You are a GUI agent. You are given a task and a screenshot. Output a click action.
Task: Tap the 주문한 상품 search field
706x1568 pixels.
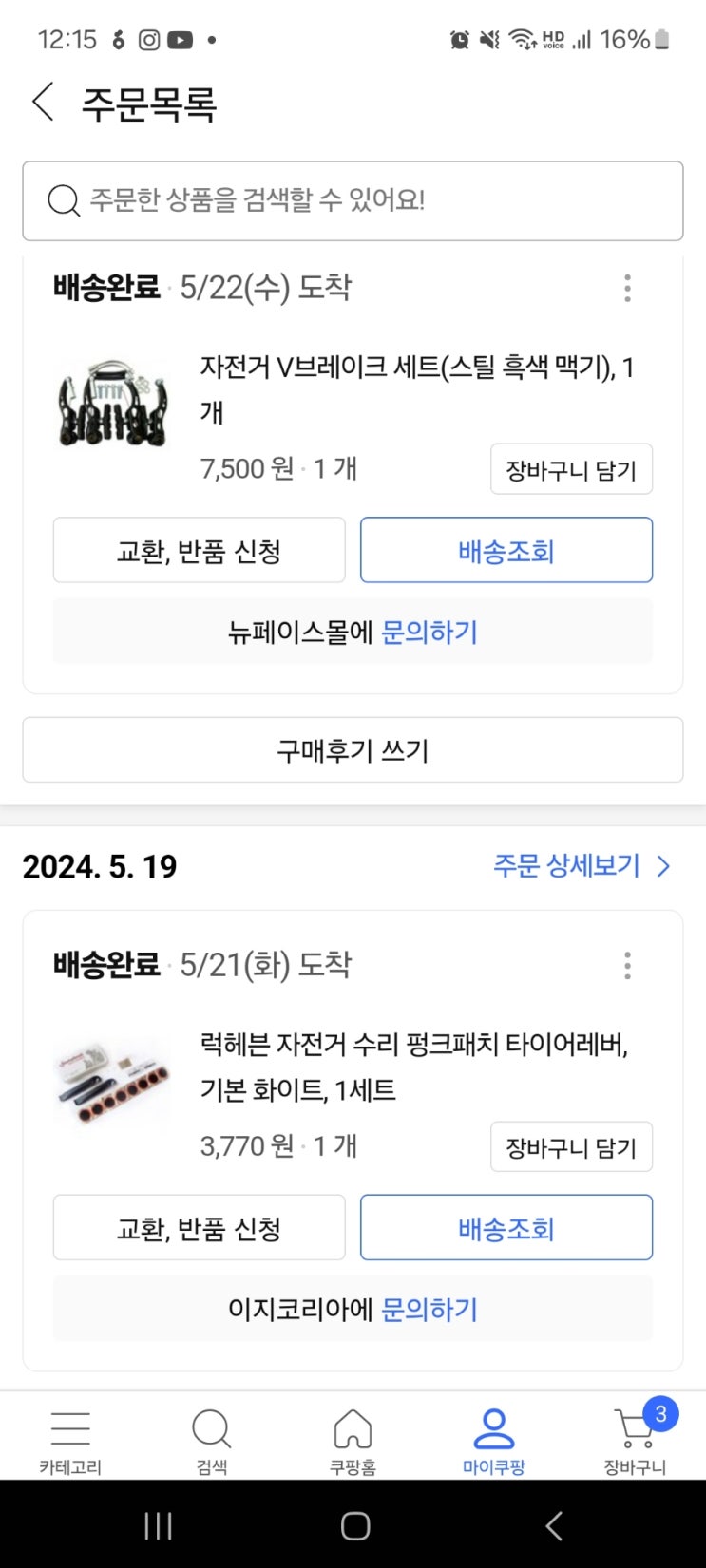(x=353, y=200)
